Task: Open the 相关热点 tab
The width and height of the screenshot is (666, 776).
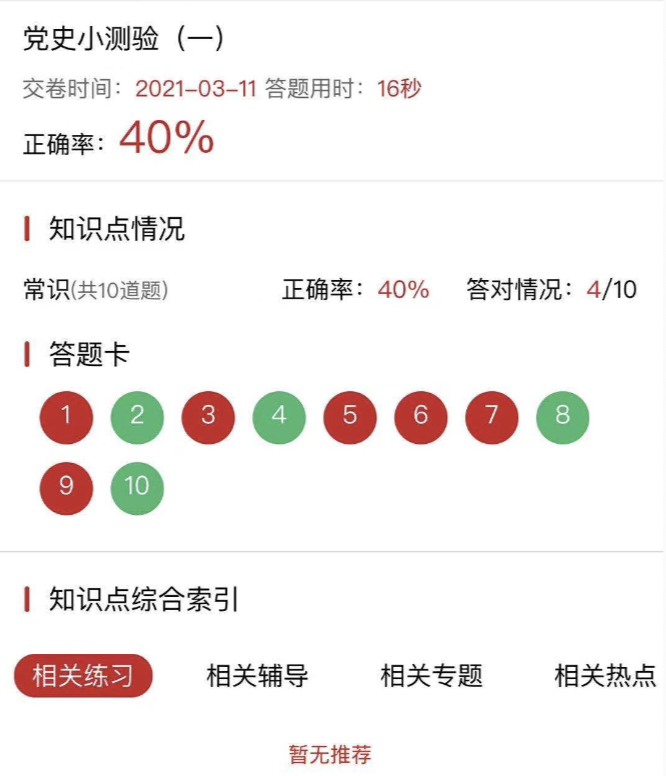Action: (x=605, y=676)
